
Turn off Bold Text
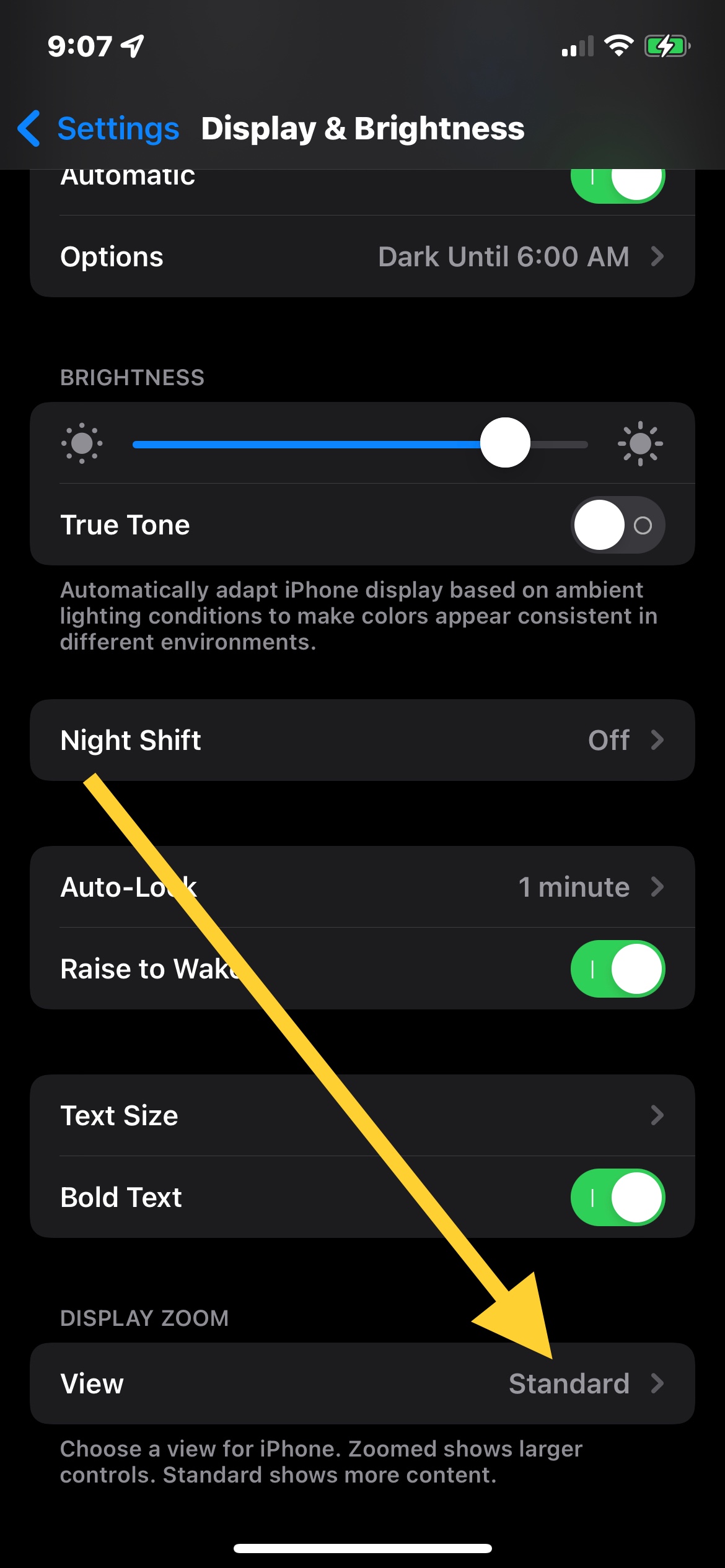coord(617,1197)
